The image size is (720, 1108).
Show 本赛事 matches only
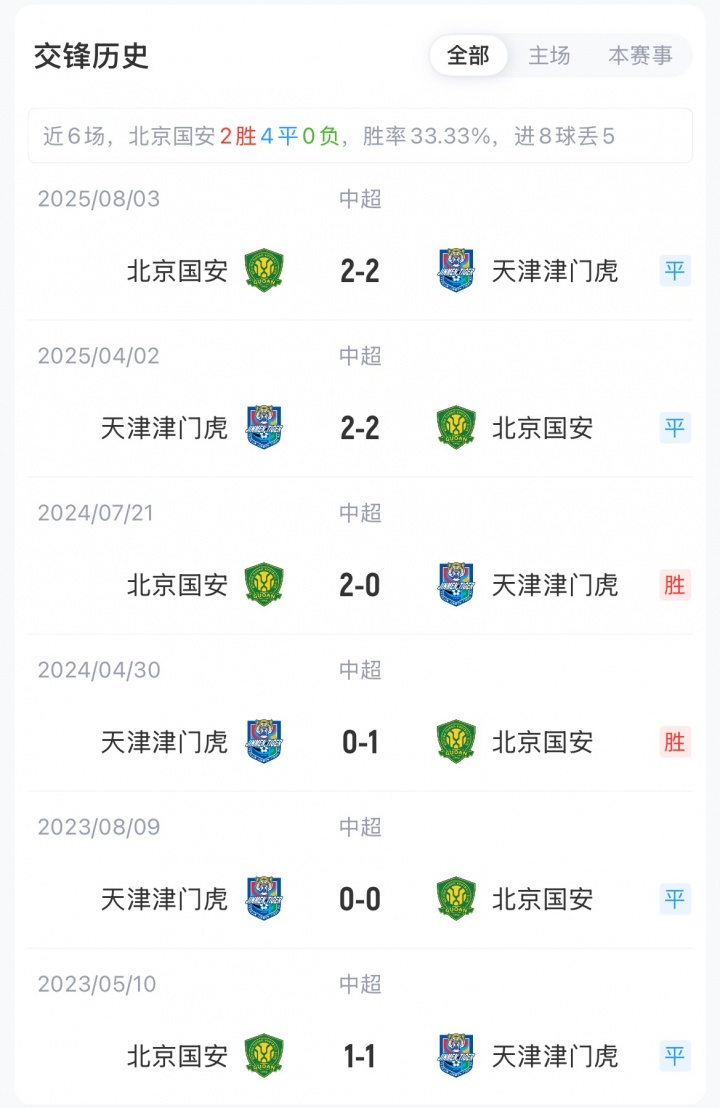[x=640, y=56]
